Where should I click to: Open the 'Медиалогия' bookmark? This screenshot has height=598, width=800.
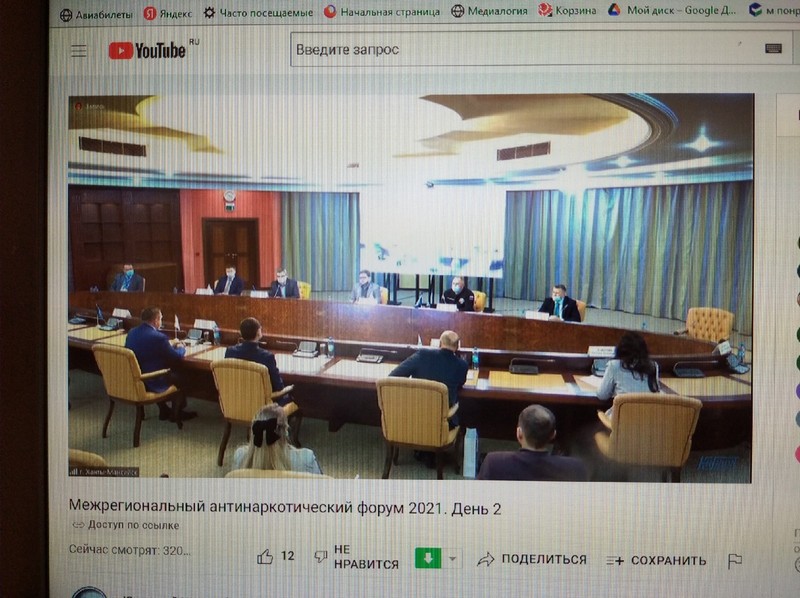[x=488, y=11]
